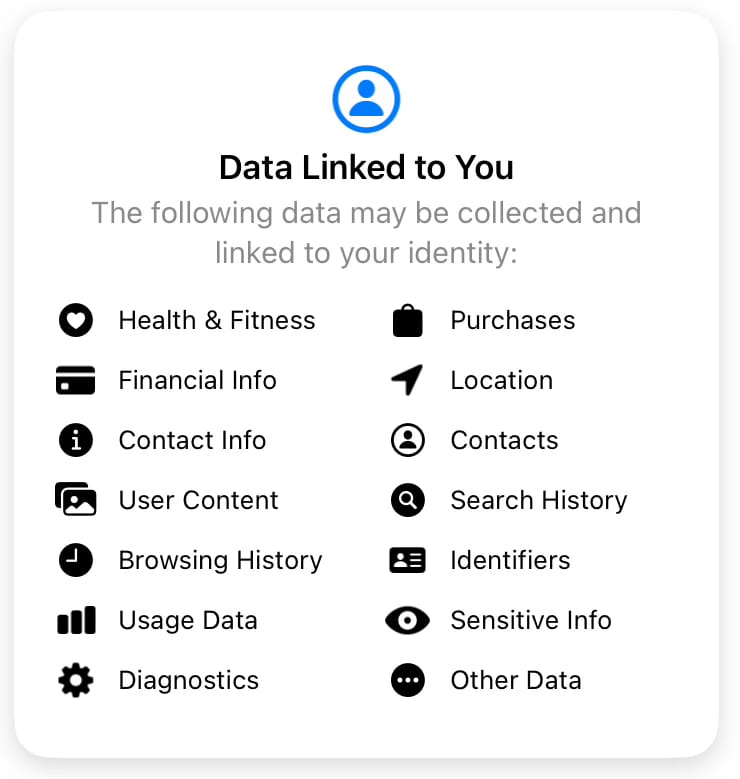Click the Purchases text label
Screen dimensions: 740x779
tap(513, 320)
